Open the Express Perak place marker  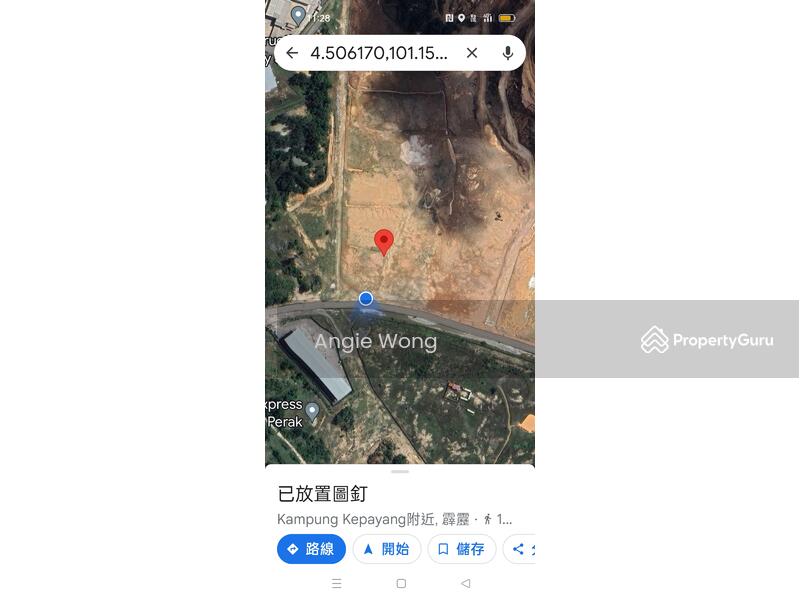312,410
